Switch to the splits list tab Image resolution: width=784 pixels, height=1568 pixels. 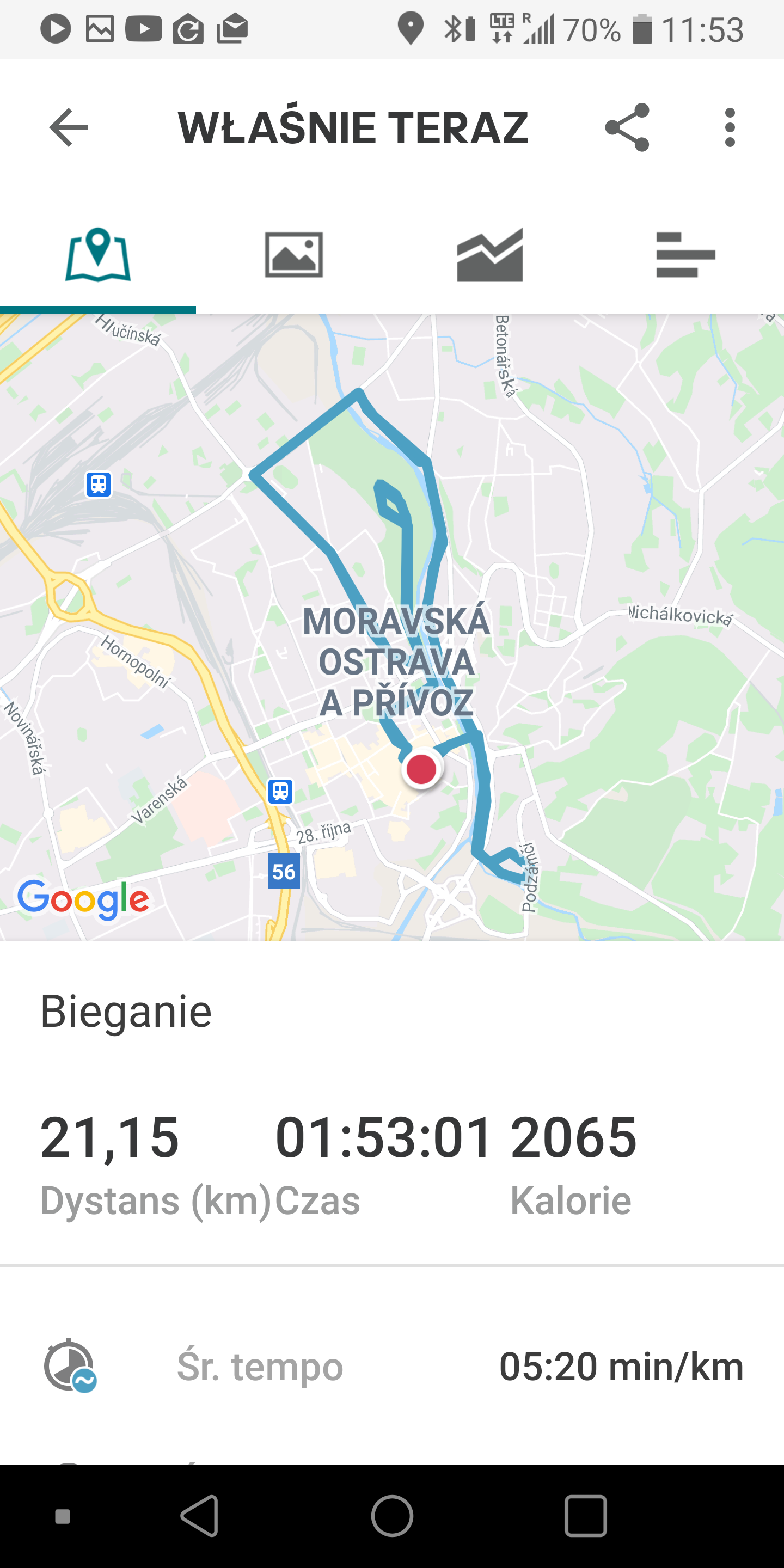point(685,255)
